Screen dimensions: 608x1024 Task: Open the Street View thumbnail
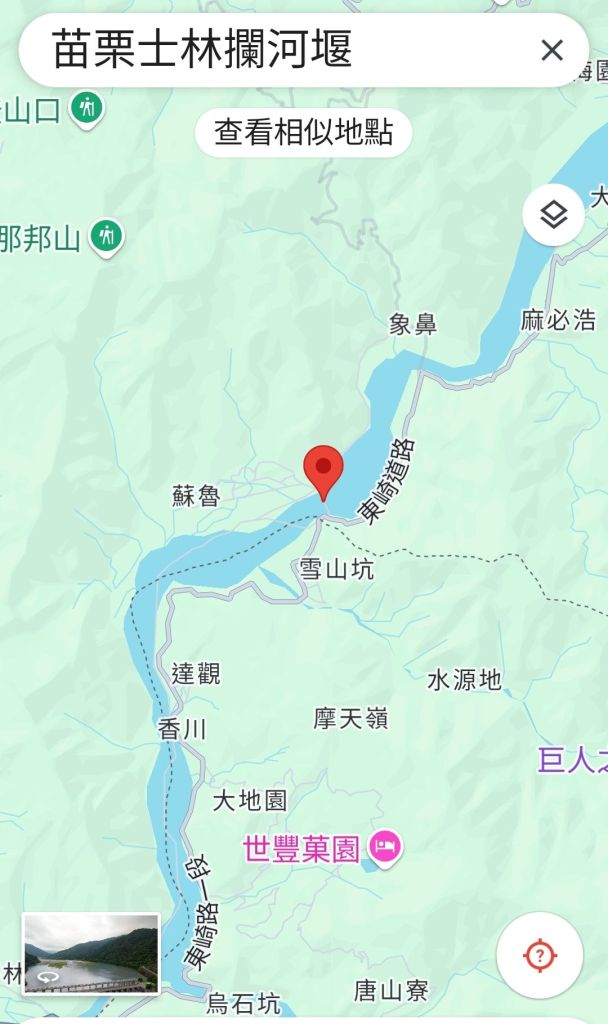pos(91,953)
